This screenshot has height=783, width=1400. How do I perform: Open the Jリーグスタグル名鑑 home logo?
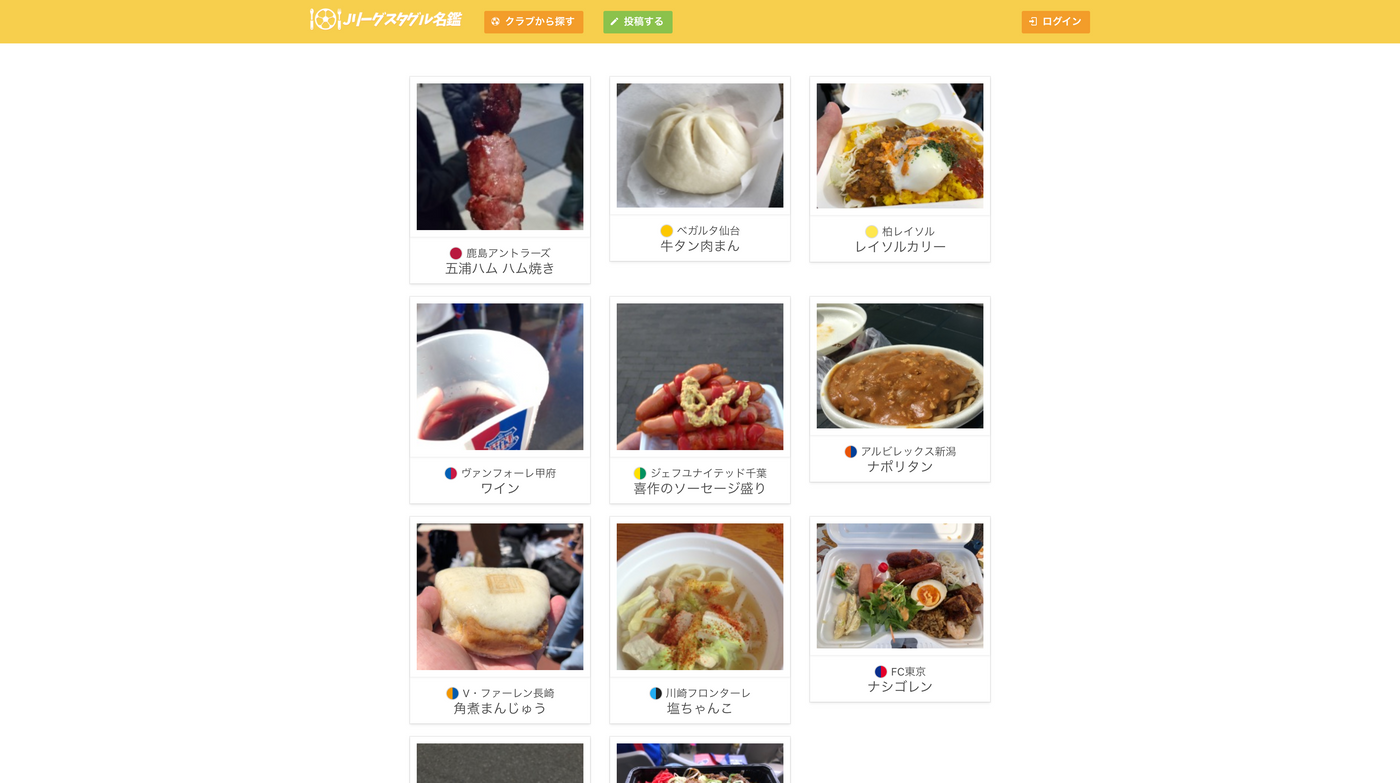click(386, 20)
